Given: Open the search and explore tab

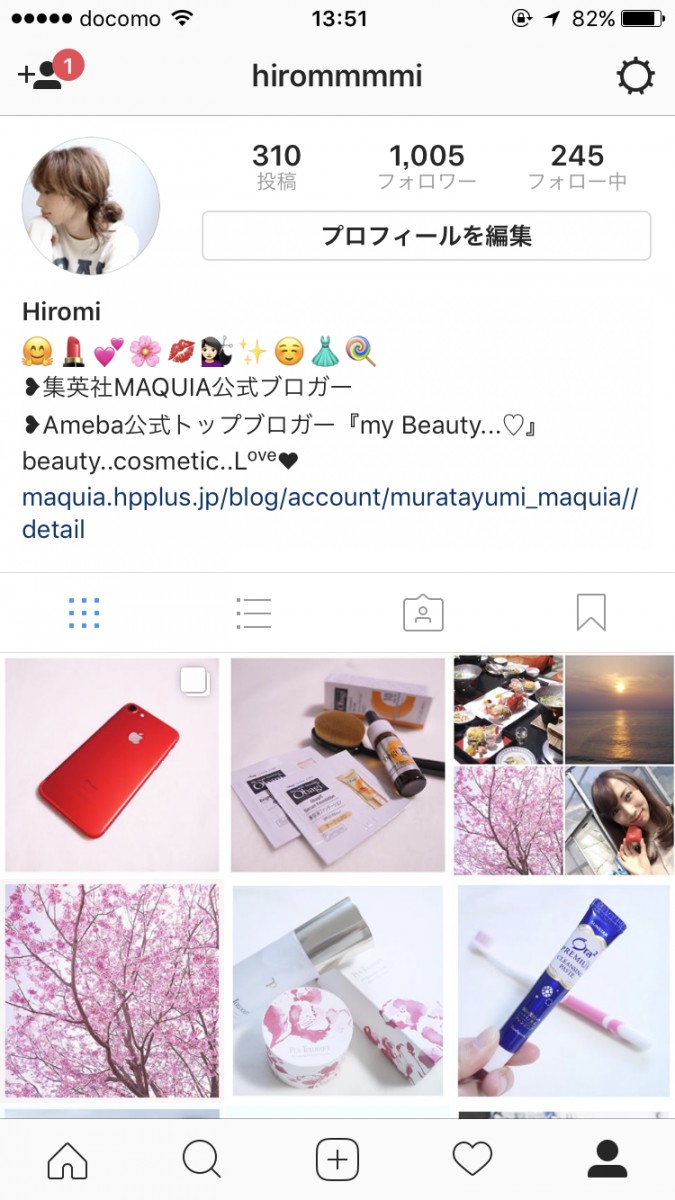Looking at the screenshot, I should pyautogui.click(x=201, y=1160).
